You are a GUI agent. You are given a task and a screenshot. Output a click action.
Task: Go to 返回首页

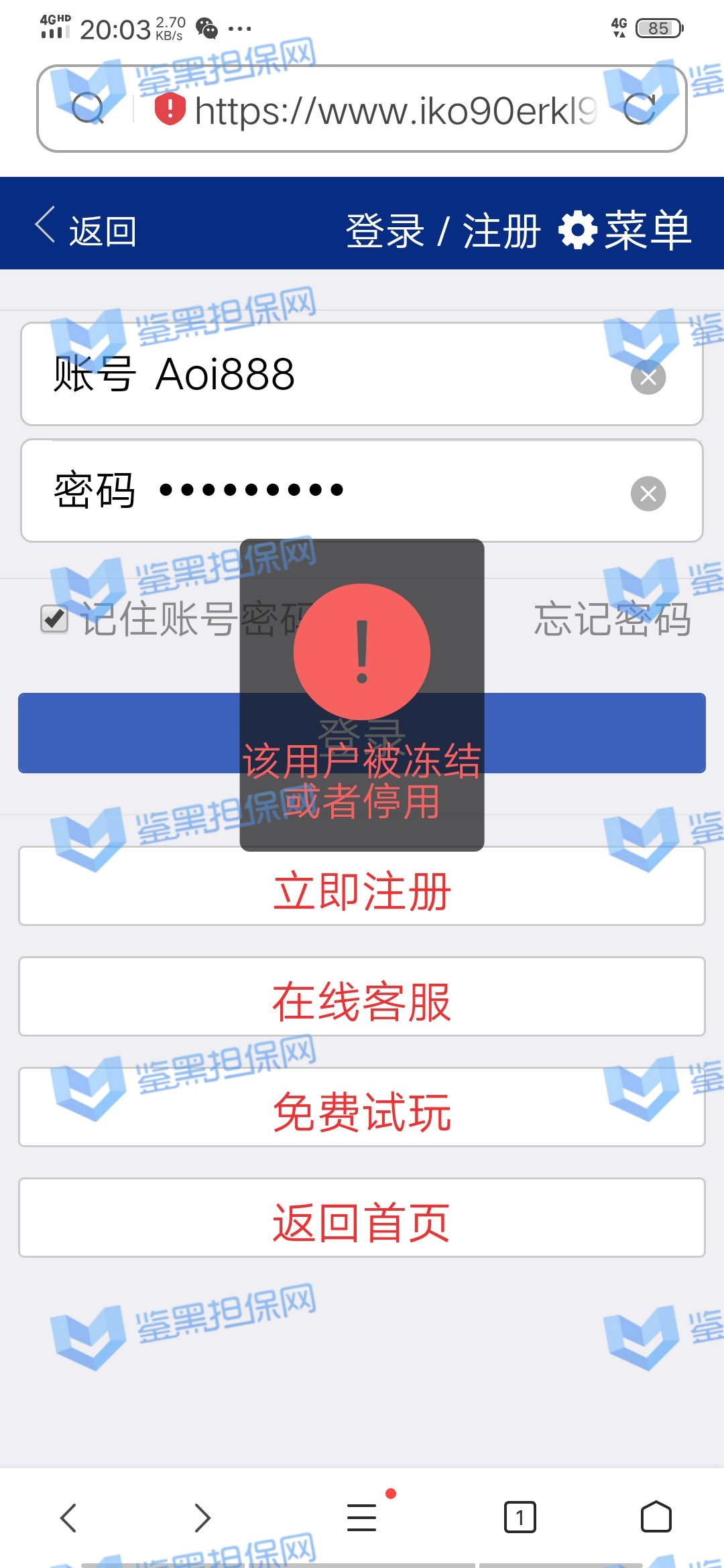[362, 1222]
